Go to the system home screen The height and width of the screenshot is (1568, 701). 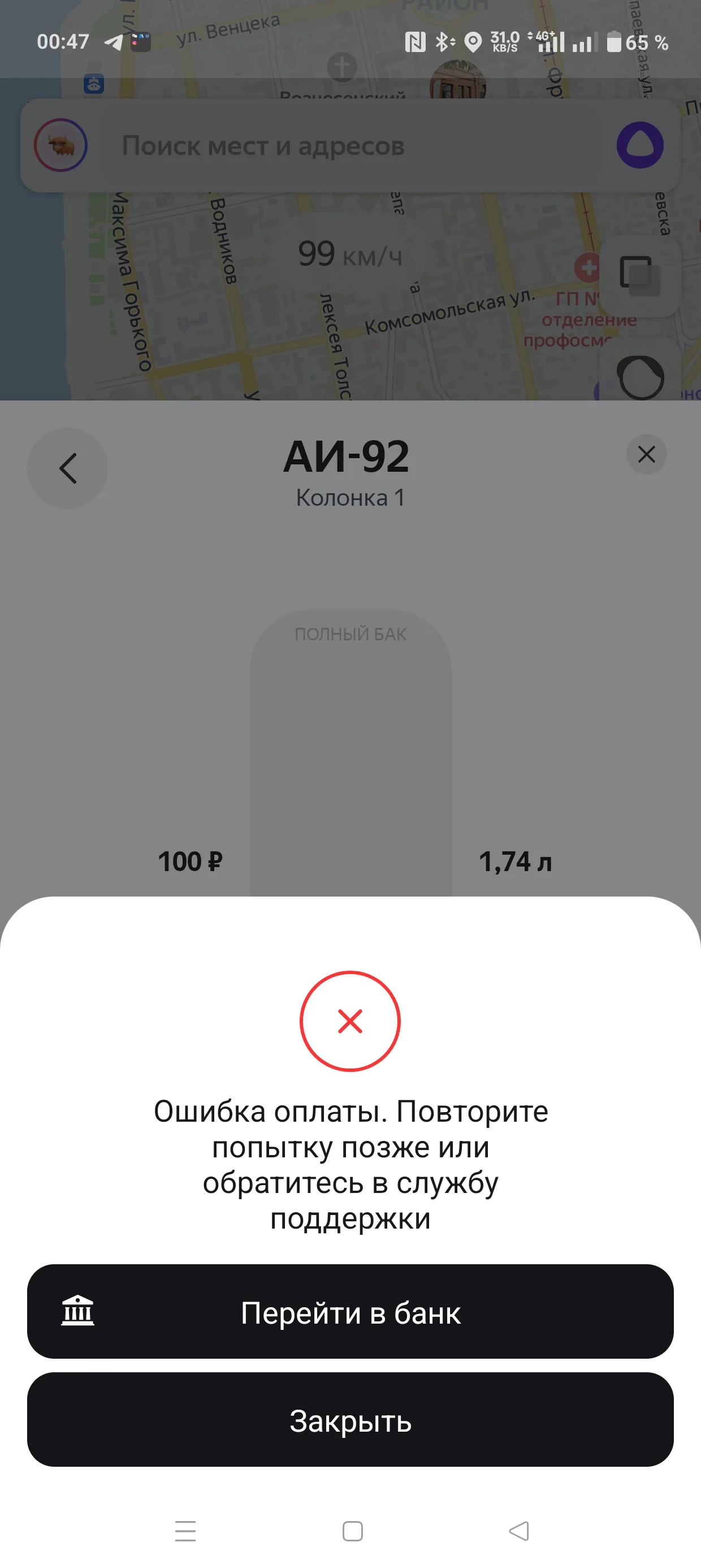point(352,1531)
